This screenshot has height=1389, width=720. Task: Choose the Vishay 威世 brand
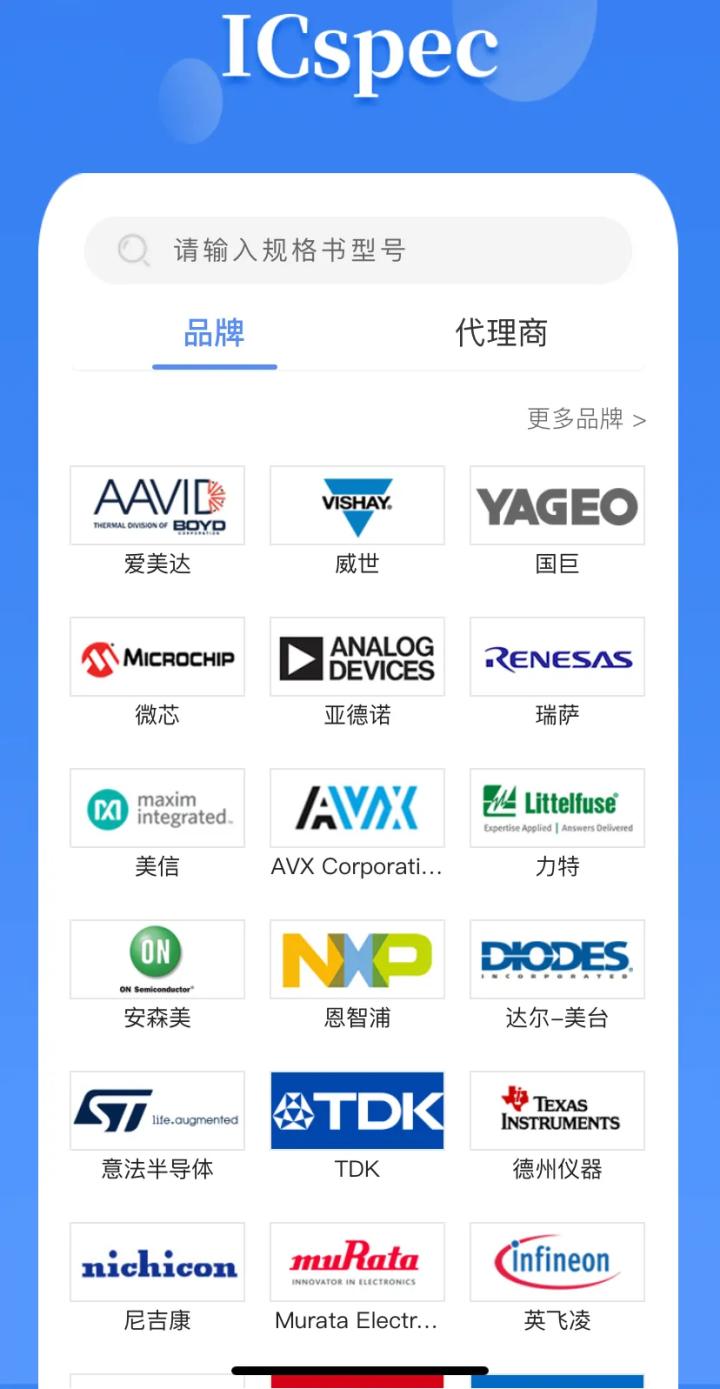(357, 506)
